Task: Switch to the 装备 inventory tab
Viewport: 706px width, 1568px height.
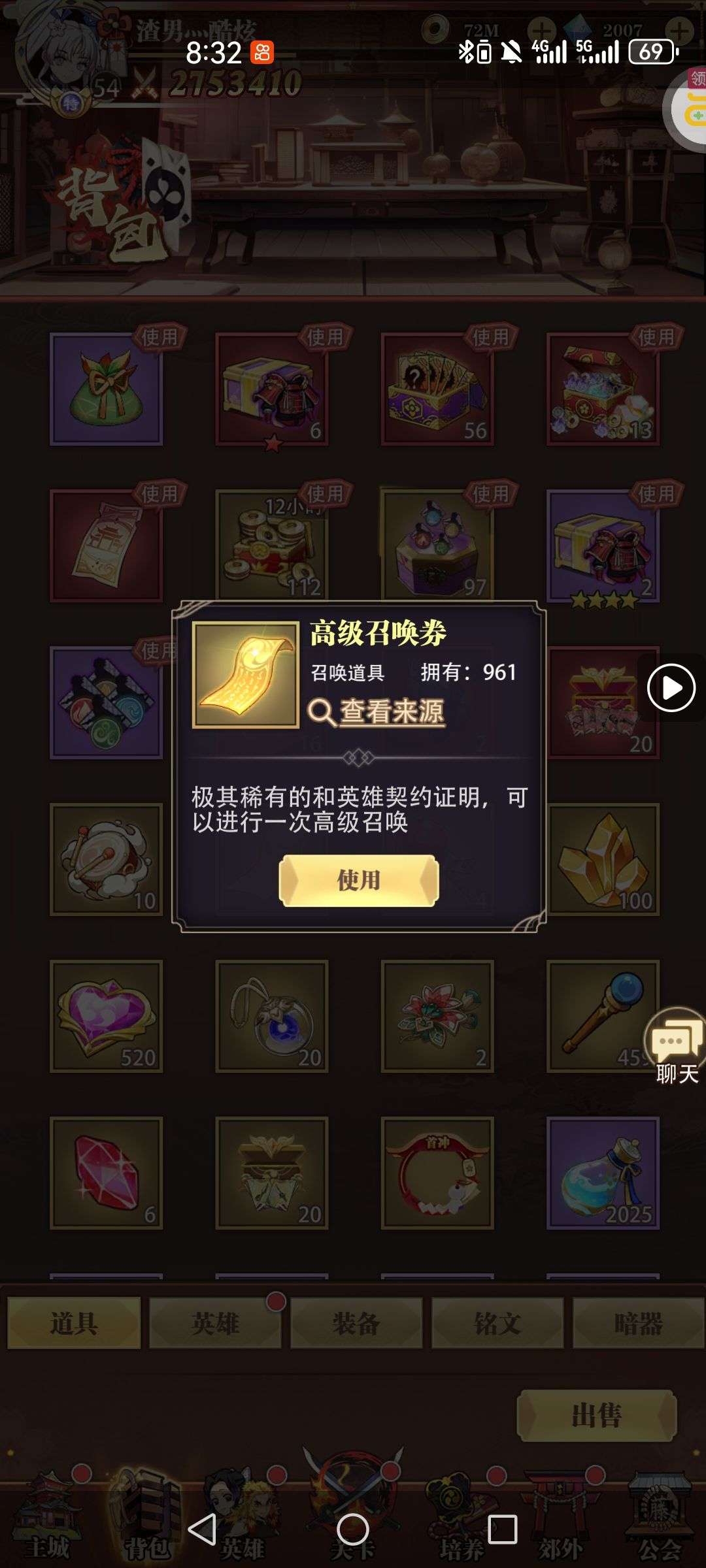Action: pyautogui.click(x=356, y=1323)
